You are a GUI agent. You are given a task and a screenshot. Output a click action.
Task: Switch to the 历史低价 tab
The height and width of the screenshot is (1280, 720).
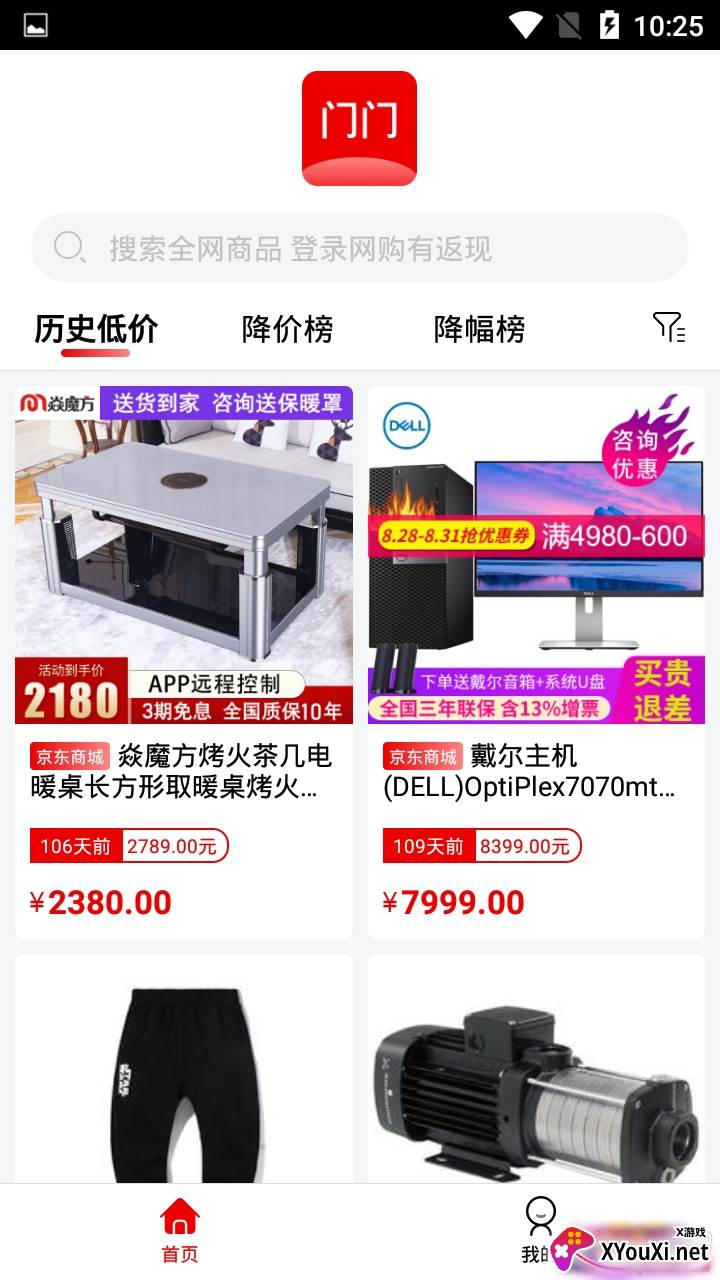pyautogui.click(x=96, y=328)
